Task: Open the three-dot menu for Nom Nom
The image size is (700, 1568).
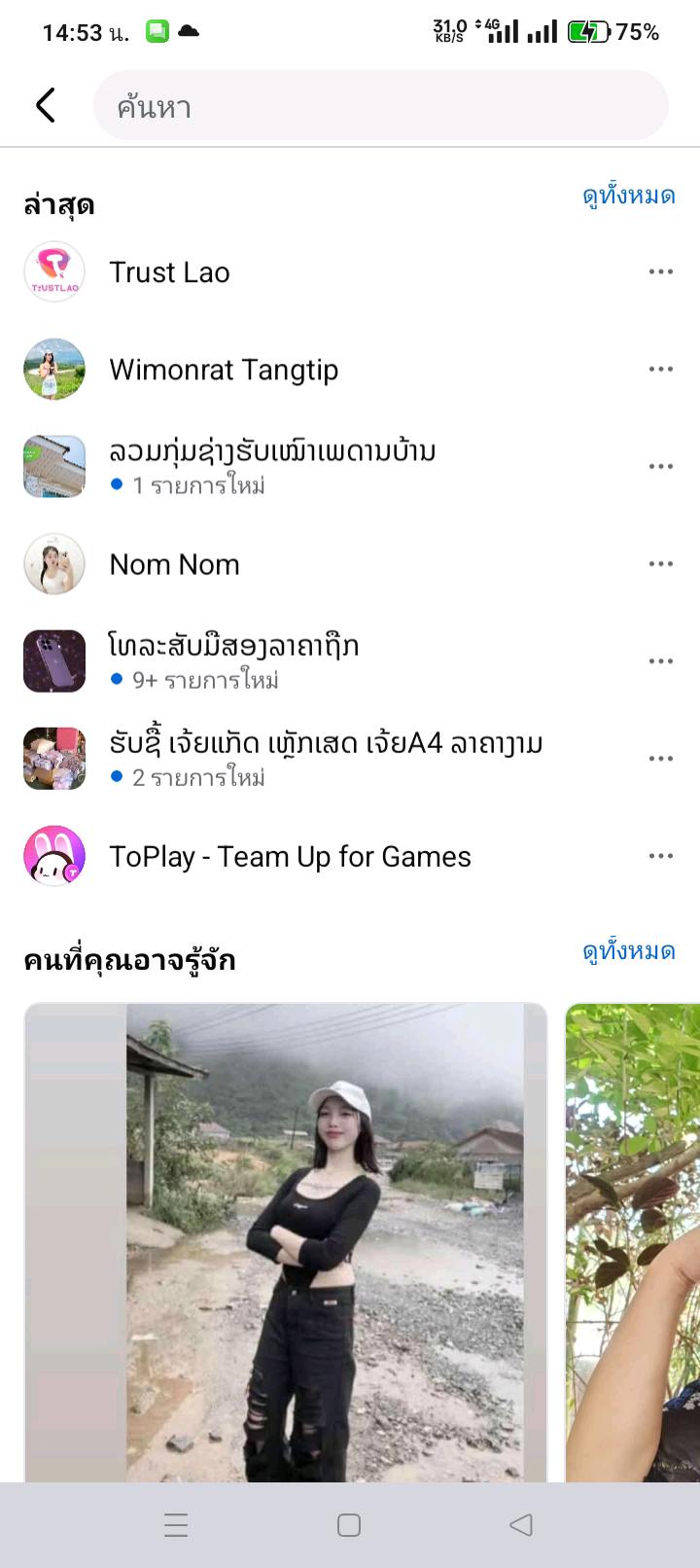Action: (660, 564)
